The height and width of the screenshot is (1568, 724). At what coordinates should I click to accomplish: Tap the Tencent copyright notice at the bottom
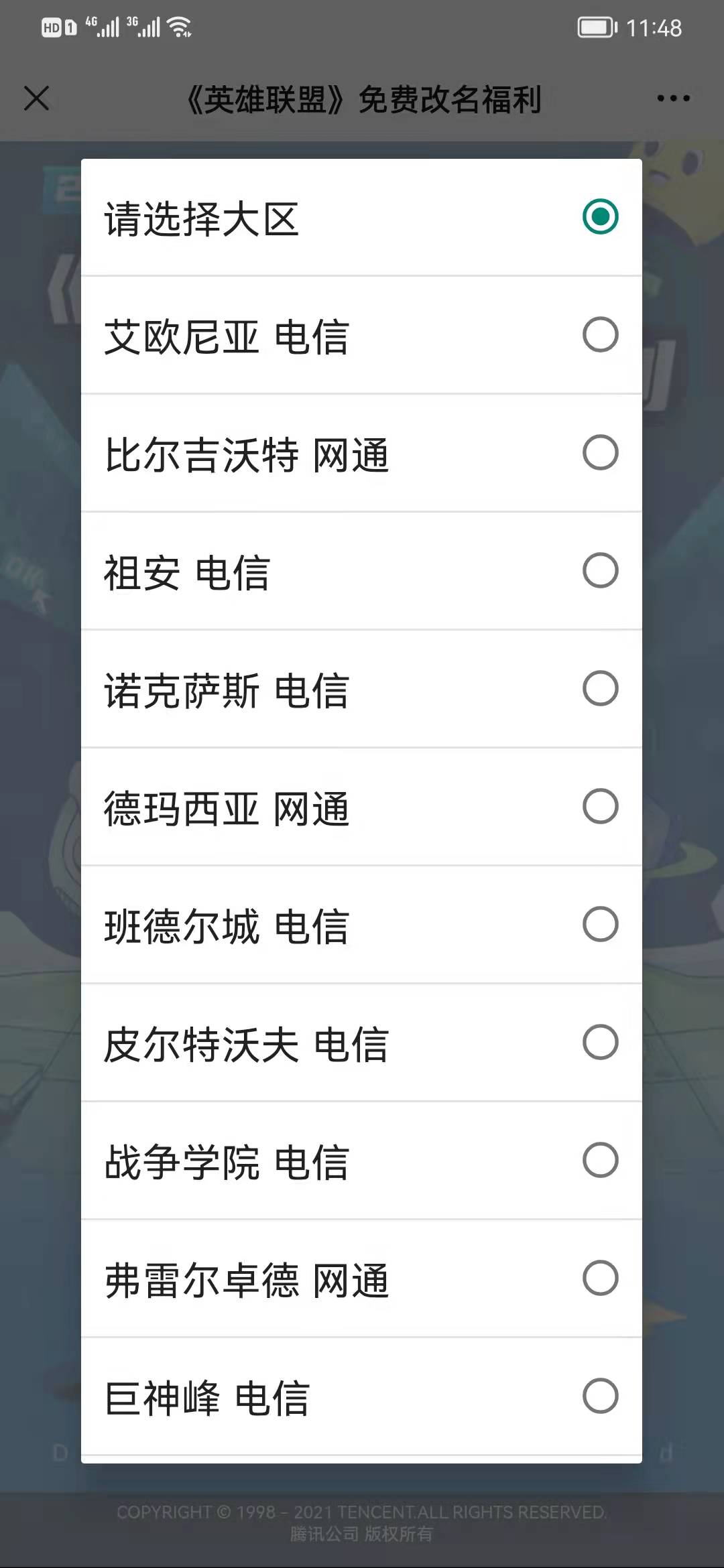point(362,1517)
